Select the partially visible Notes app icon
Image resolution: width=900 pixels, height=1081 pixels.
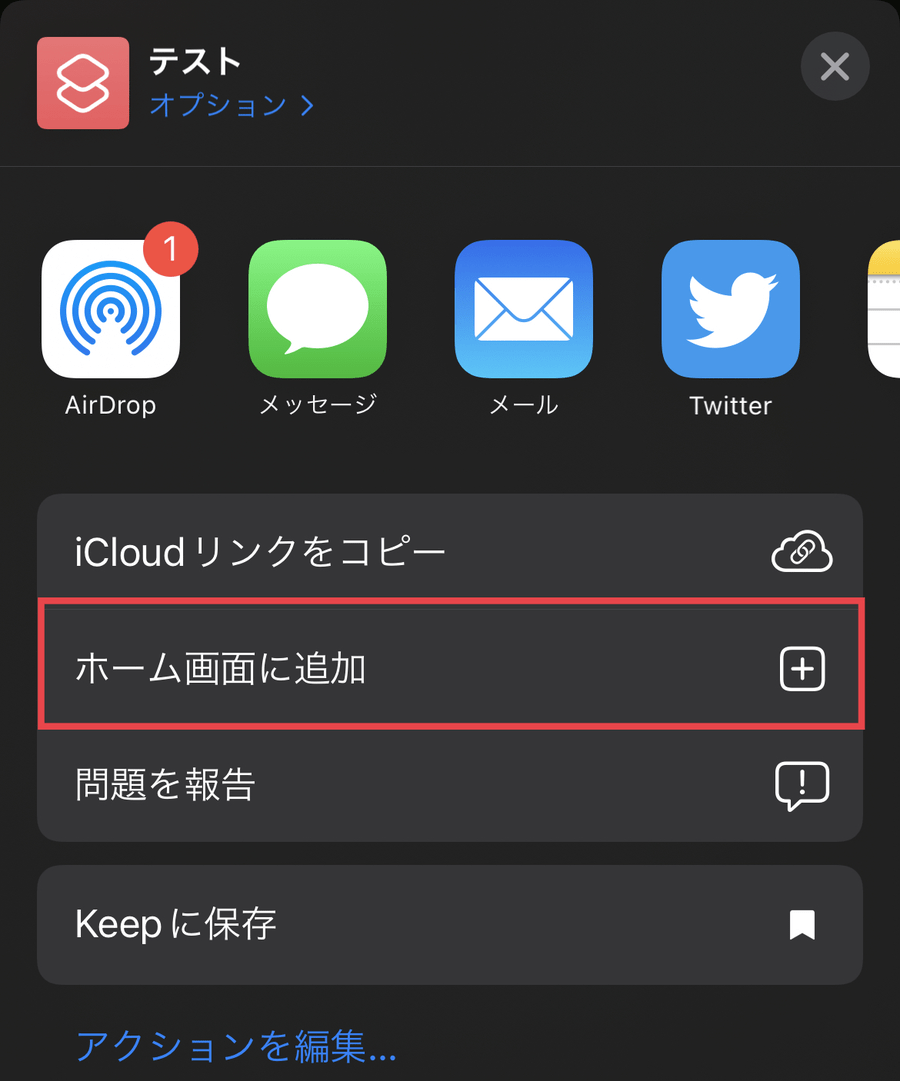click(x=888, y=310)
